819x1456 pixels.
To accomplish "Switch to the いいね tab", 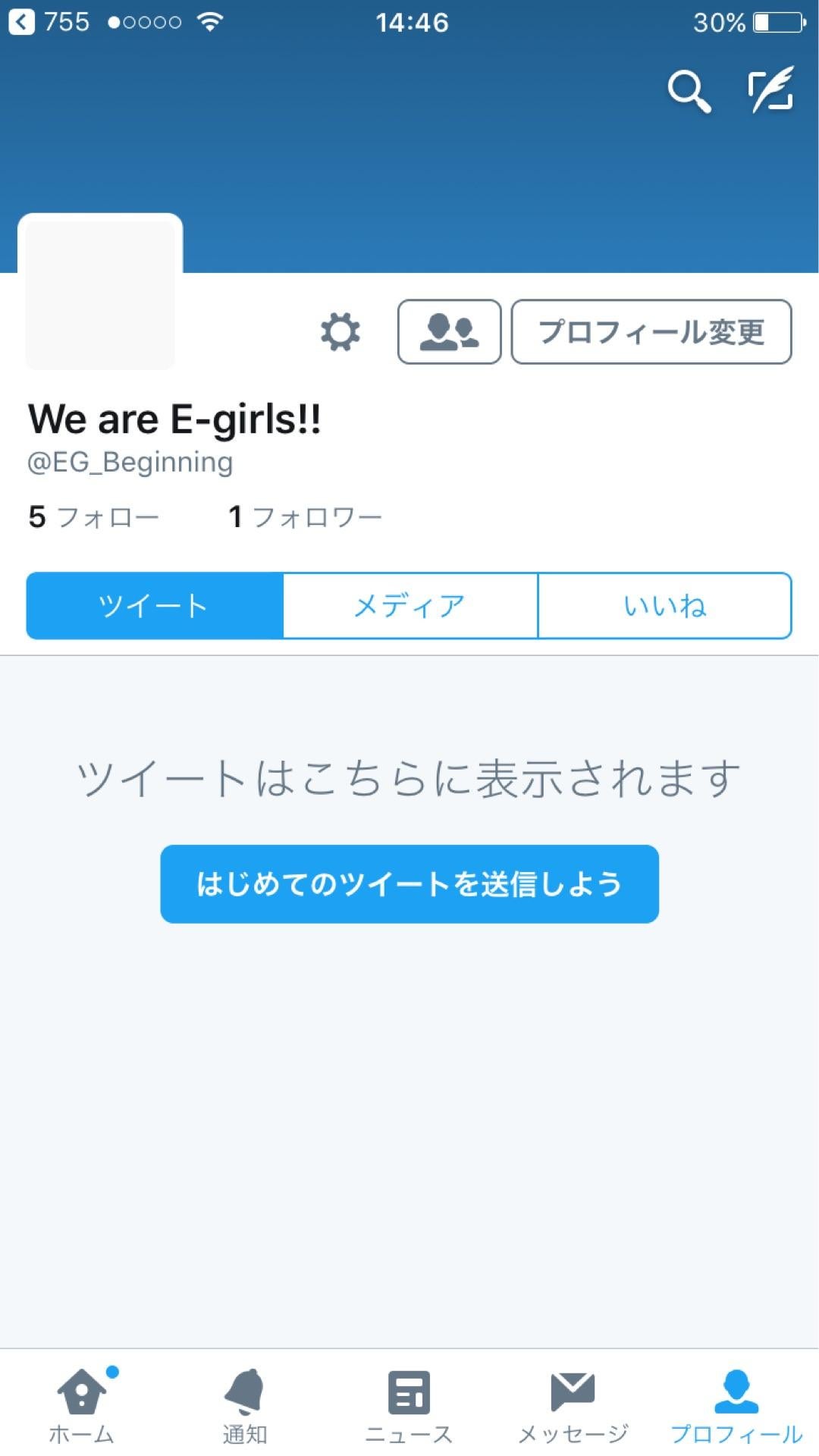I will [x=664, y=605].
